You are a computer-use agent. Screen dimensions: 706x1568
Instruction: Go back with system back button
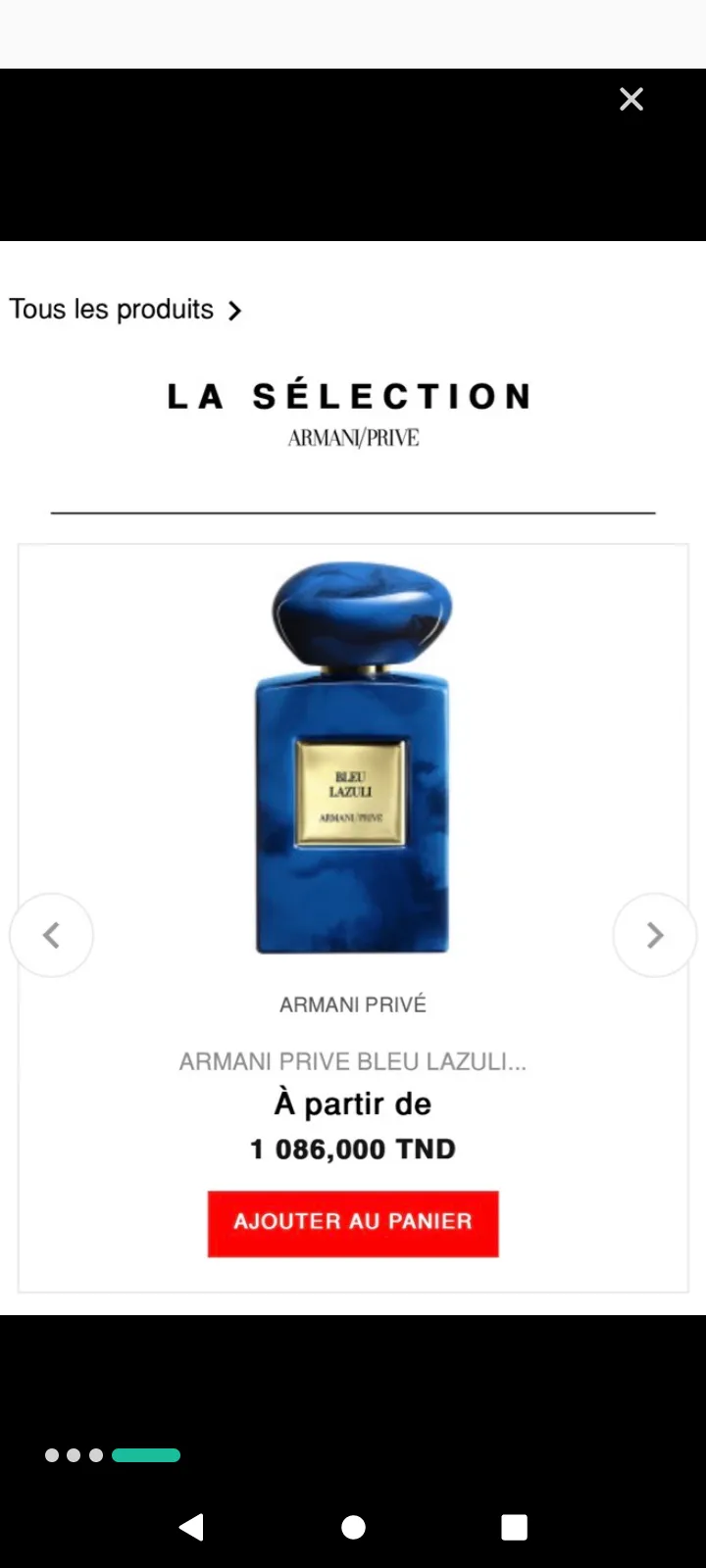192,1527
